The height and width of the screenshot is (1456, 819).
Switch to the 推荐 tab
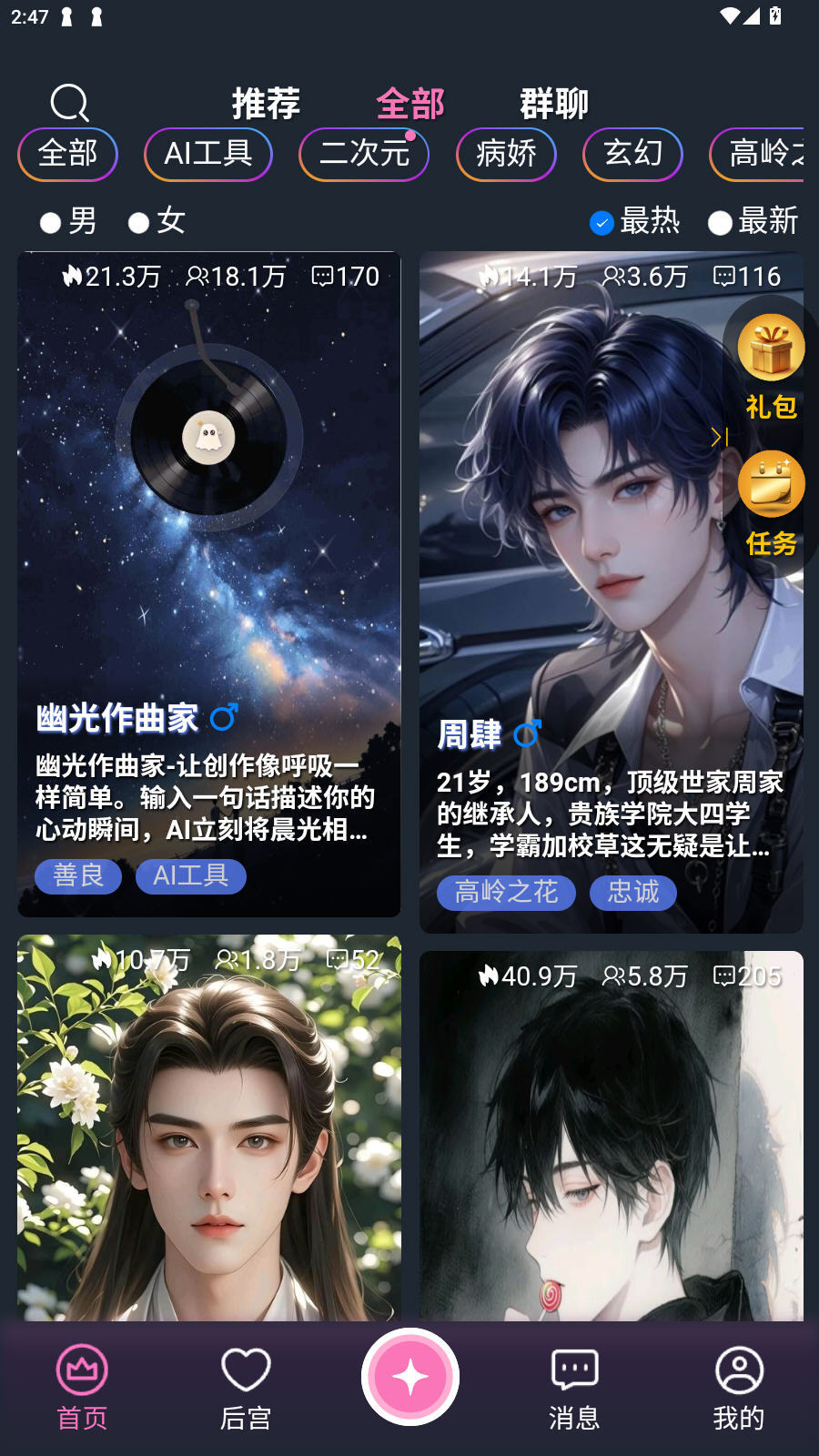point(266,104)
